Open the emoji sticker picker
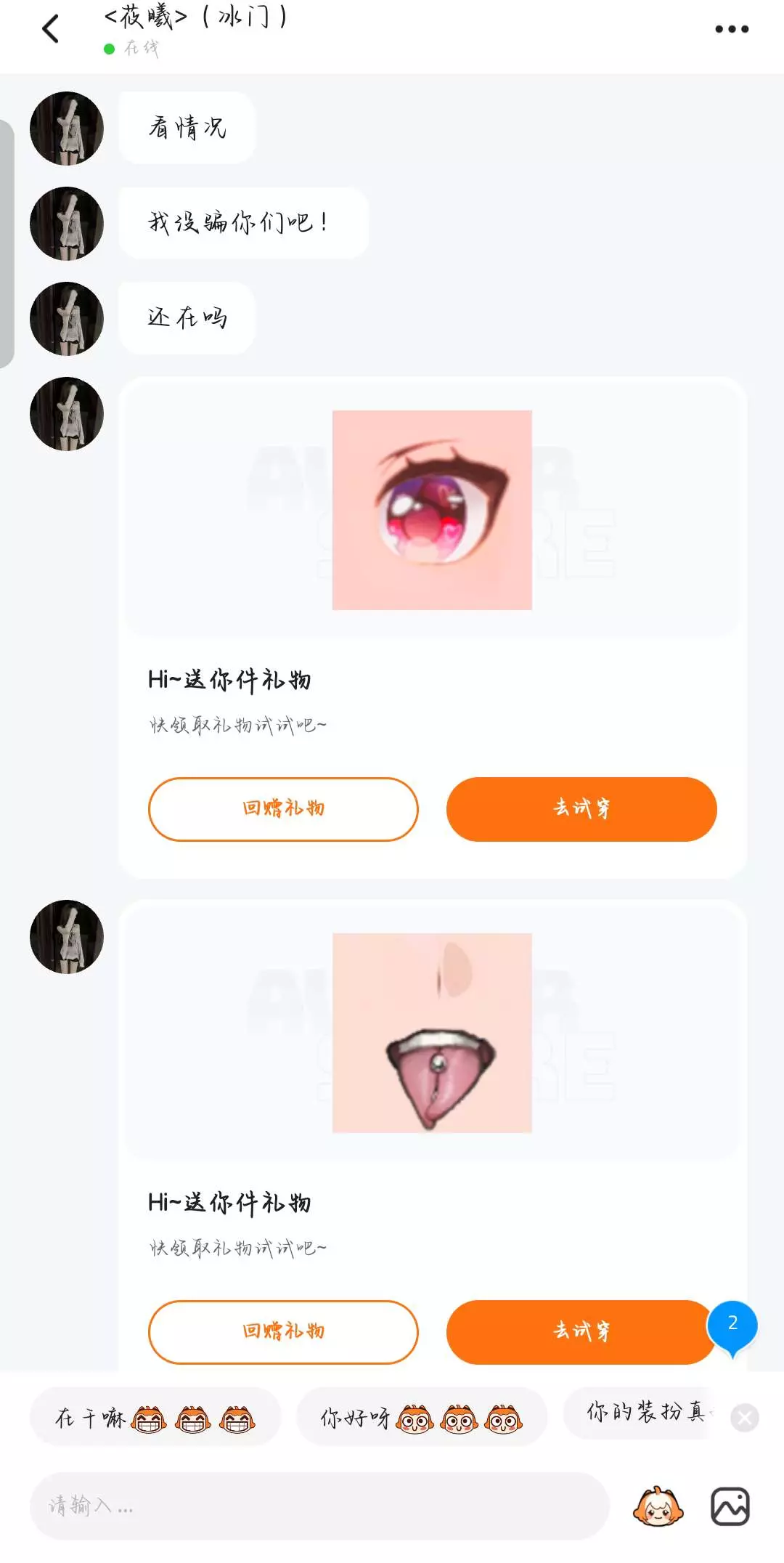The width and height of the screenshot is (784, 1563). (x=658, y=1506)
